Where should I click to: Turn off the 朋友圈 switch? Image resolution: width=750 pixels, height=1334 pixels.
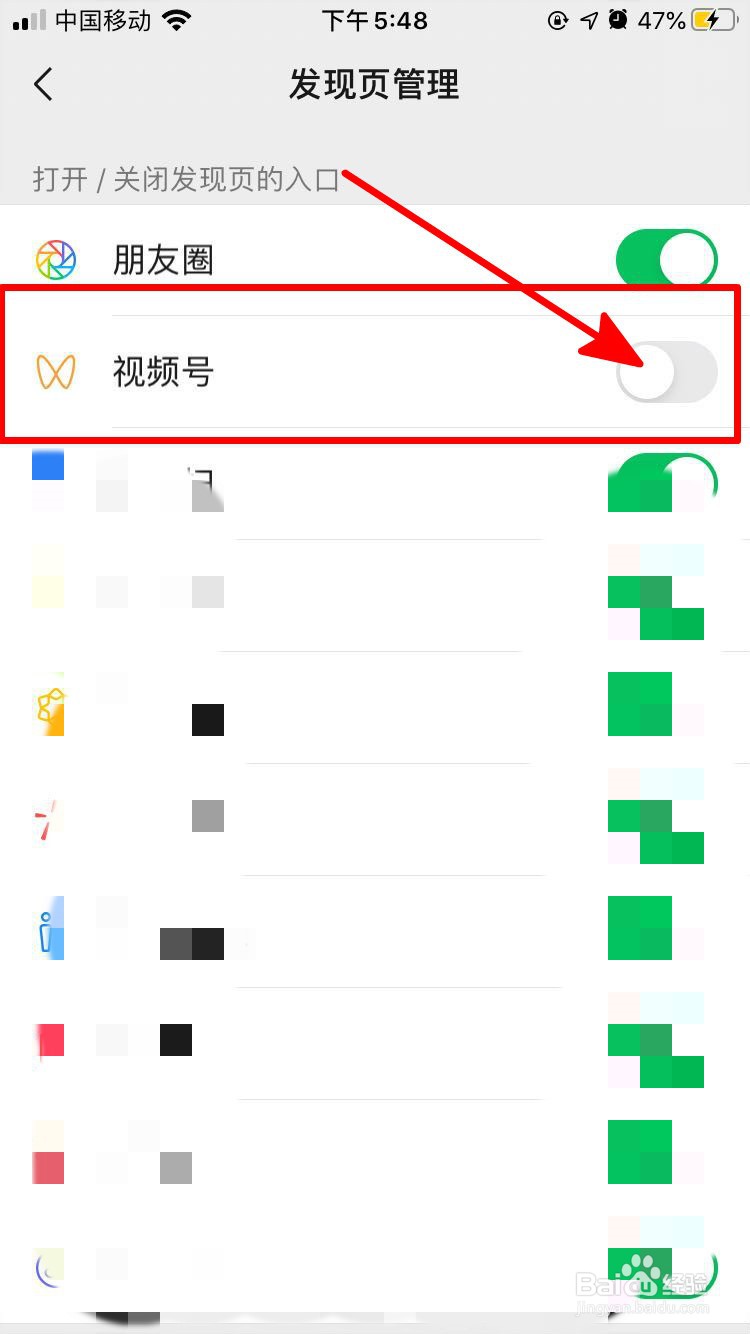pyautogui.click(x=665, y=259)
